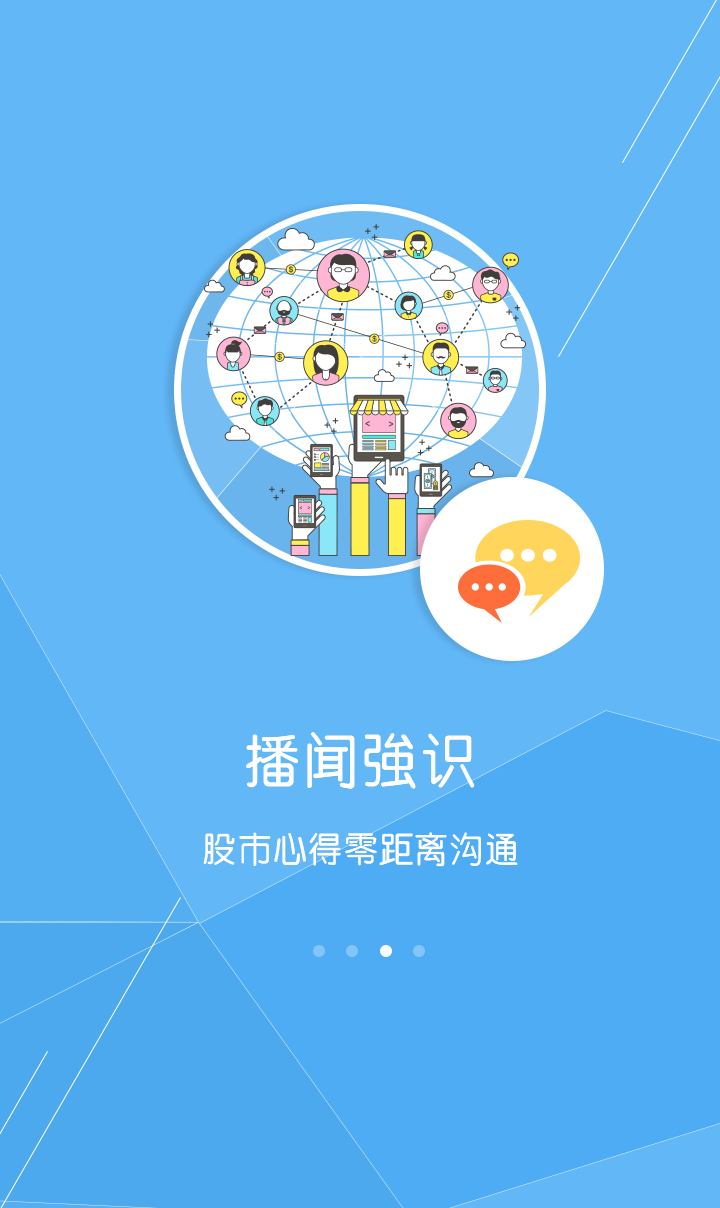This screenshot has width=720, height=1208.
Task: Go to the fourth page indicator dot
Action: click(x=419, y=951)
